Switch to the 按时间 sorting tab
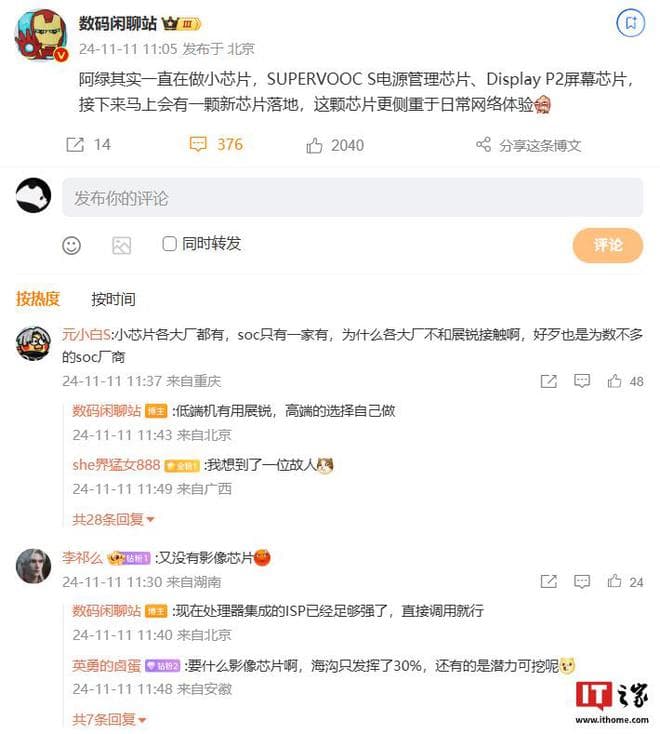660x734 pixels. (x=113, y=299)
